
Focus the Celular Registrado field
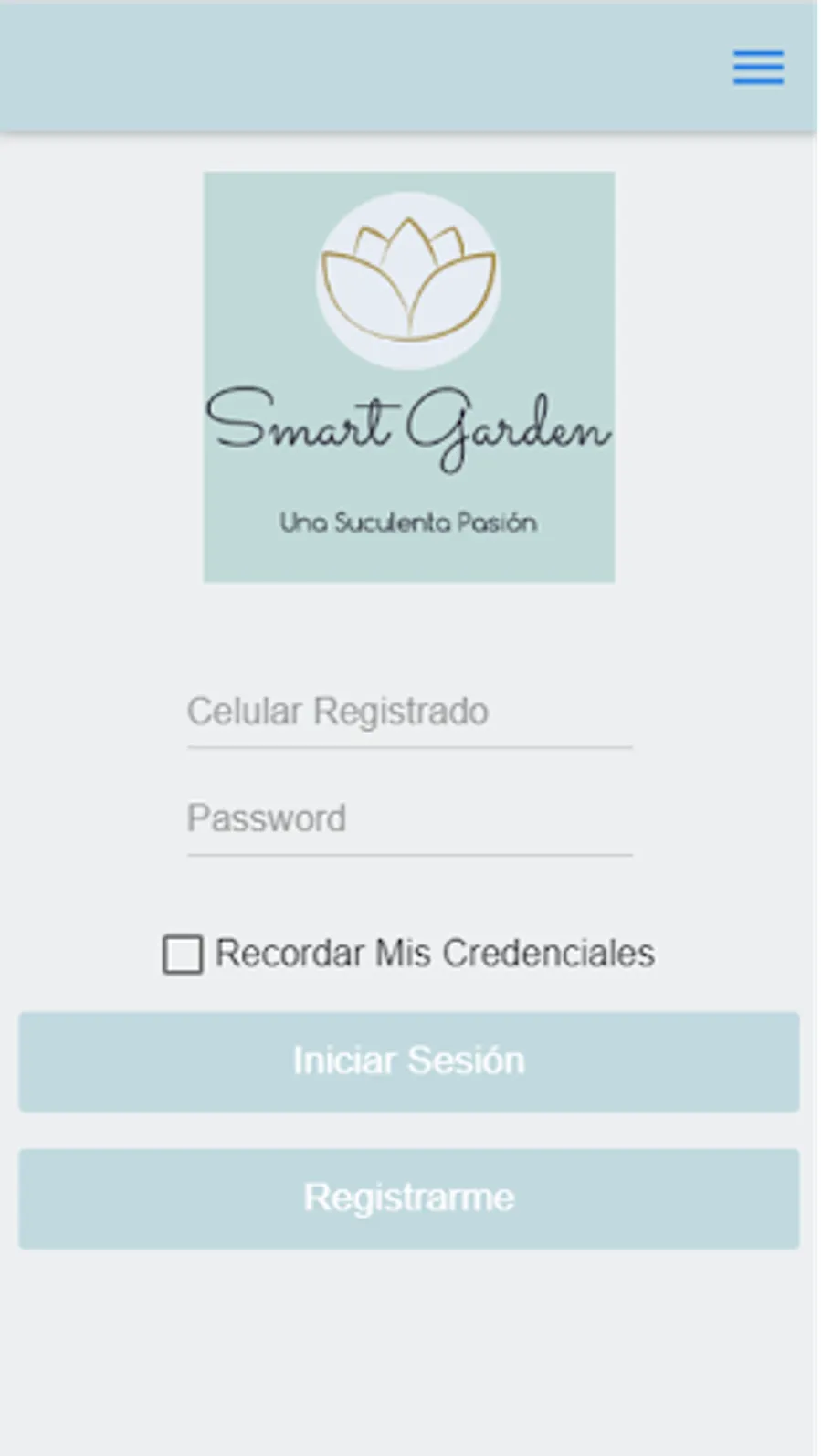point(409,712)
